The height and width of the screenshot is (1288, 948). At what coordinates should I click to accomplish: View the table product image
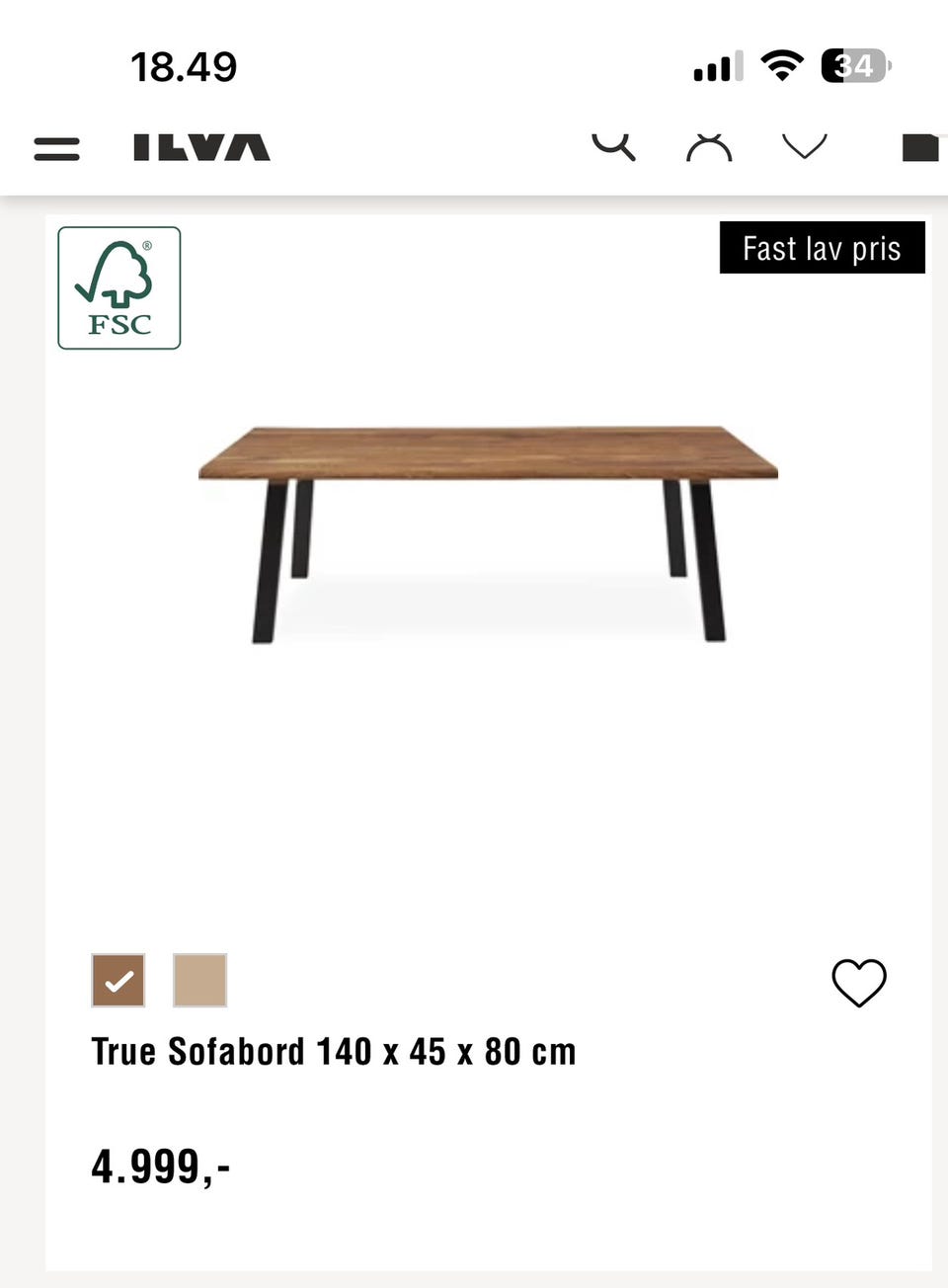click(x=488, y=533)
